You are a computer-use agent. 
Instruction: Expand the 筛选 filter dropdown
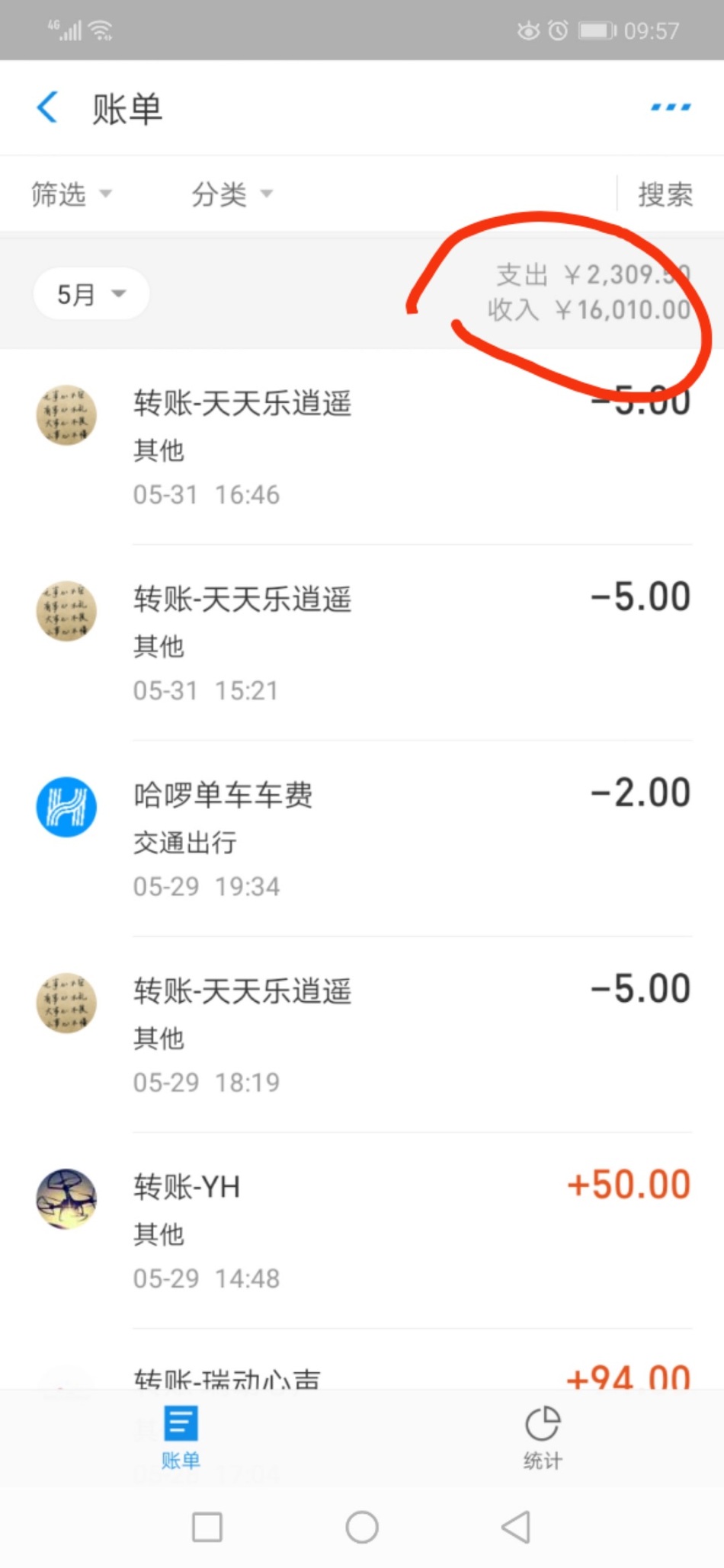pos(71,194)
